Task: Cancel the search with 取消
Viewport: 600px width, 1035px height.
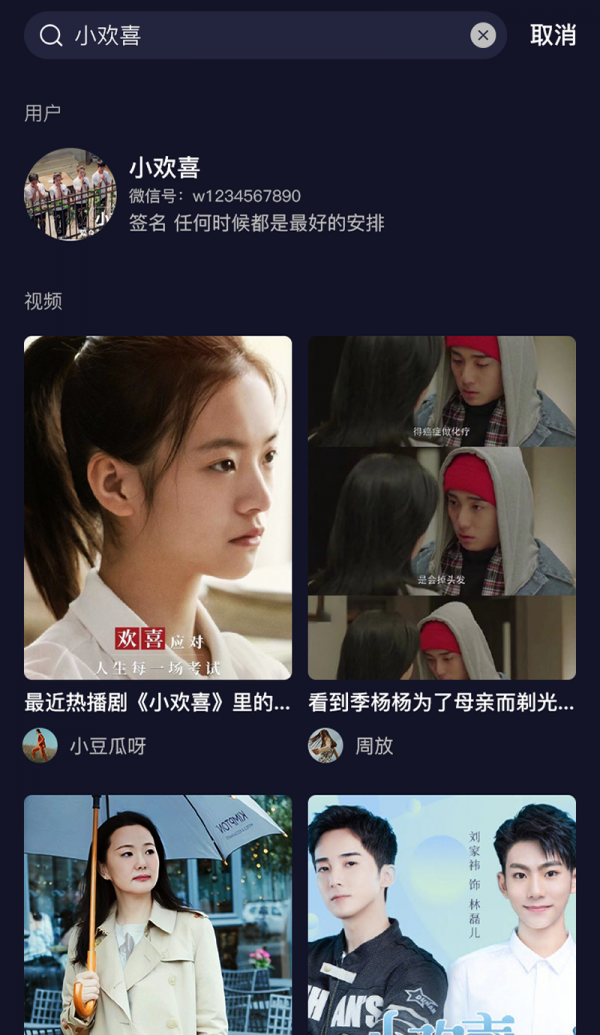Action: point(553,36)
